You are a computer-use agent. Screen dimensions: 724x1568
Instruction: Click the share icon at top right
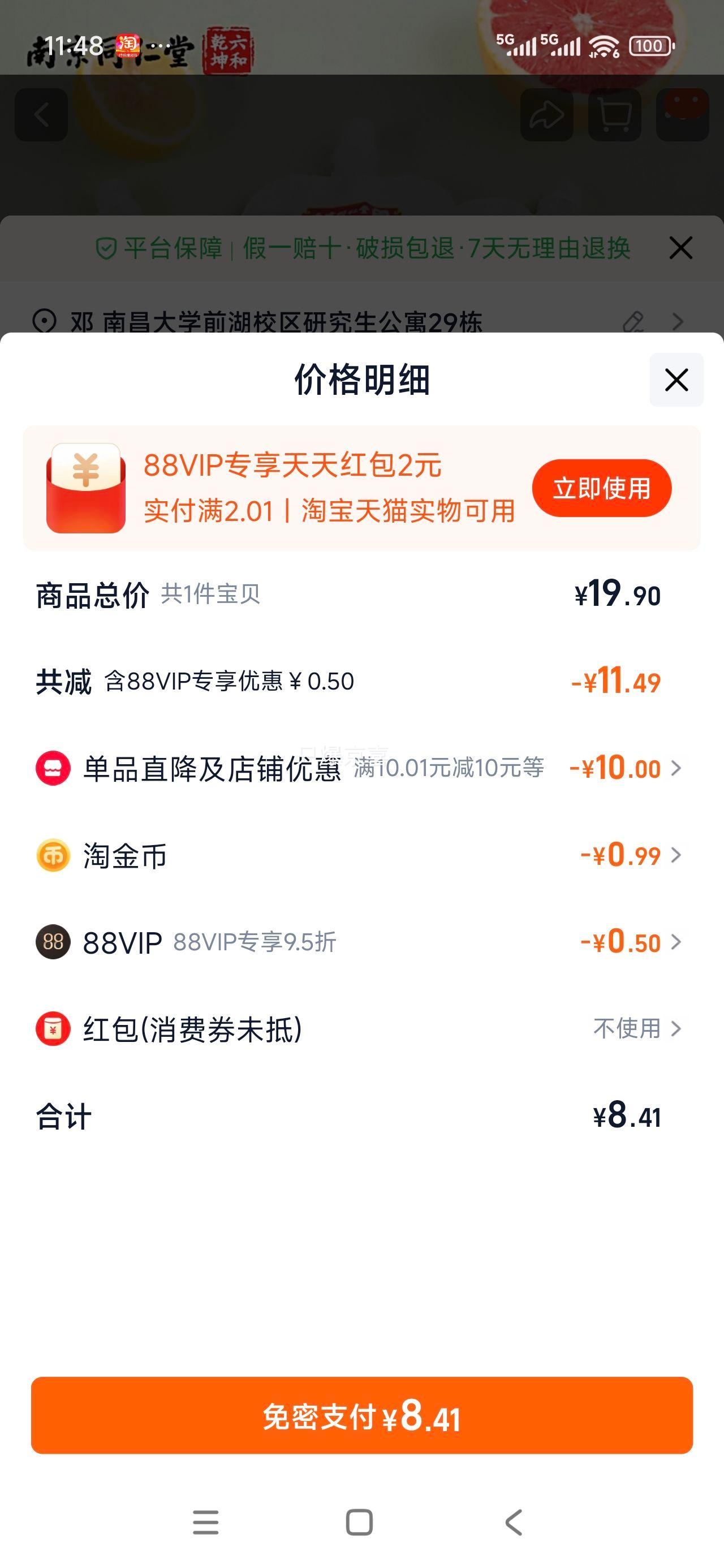click(546, 115)
